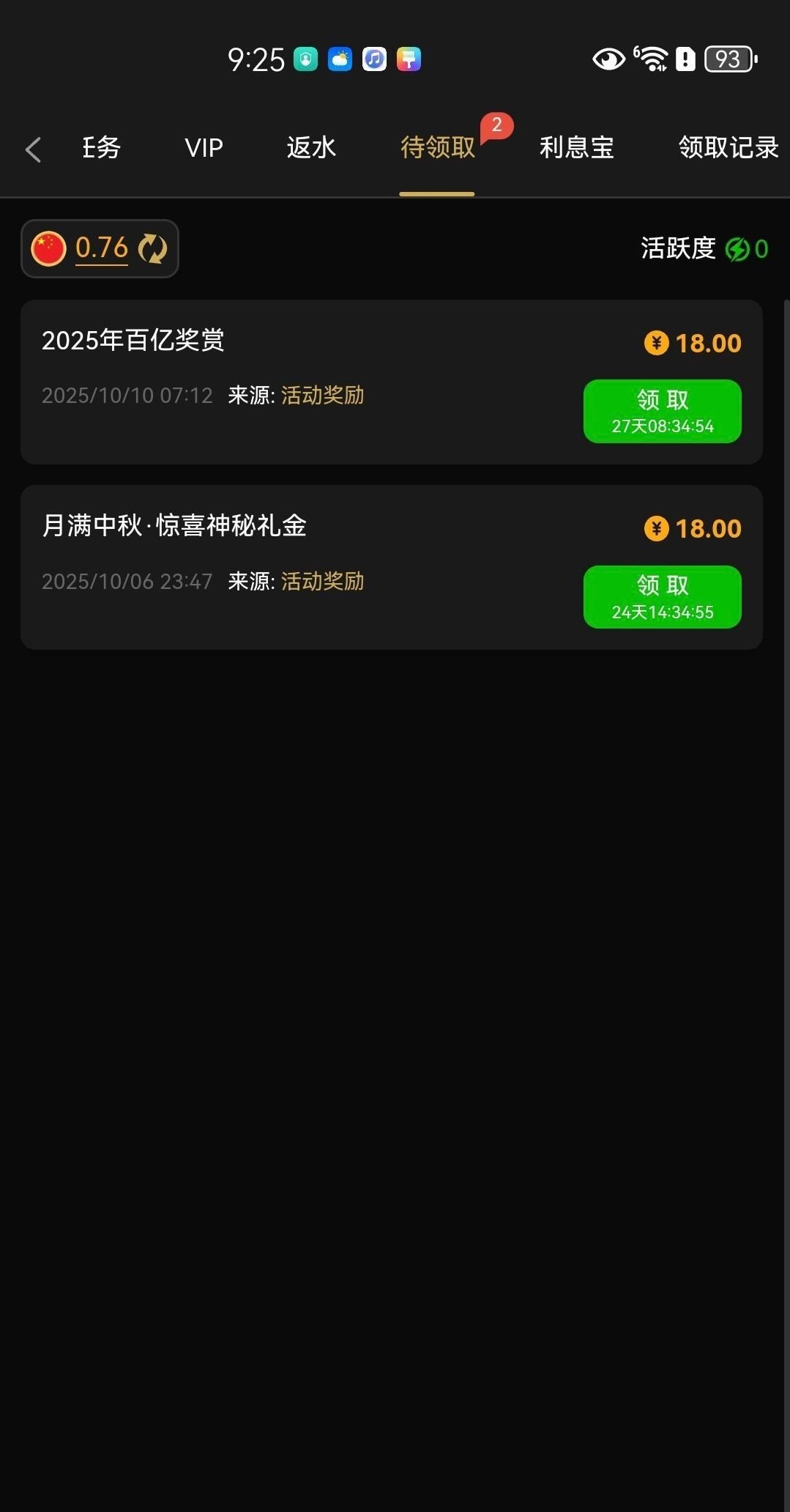Open the 返水 tab
This screenshot has width=790, height=1512.
click(310, 148)
